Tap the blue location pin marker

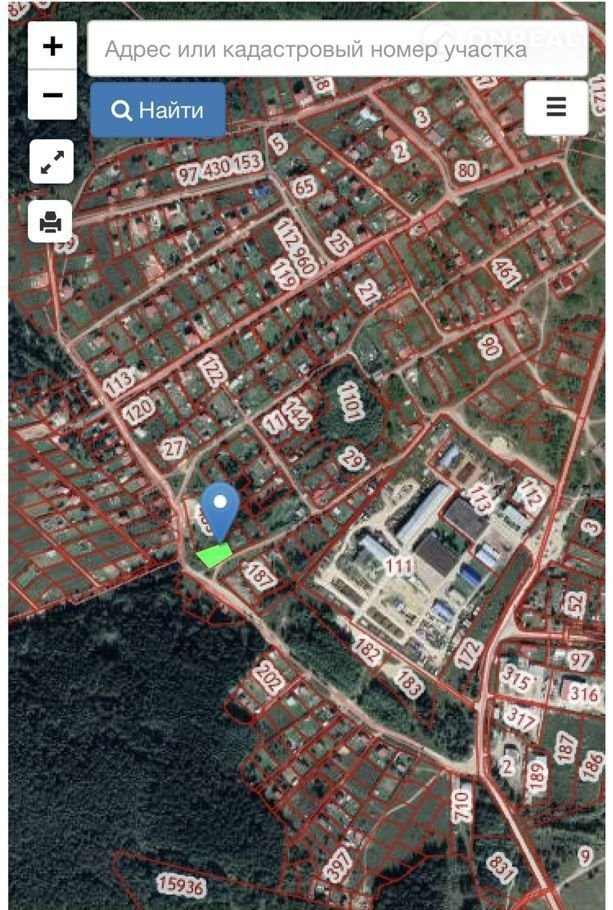[219, 507]
